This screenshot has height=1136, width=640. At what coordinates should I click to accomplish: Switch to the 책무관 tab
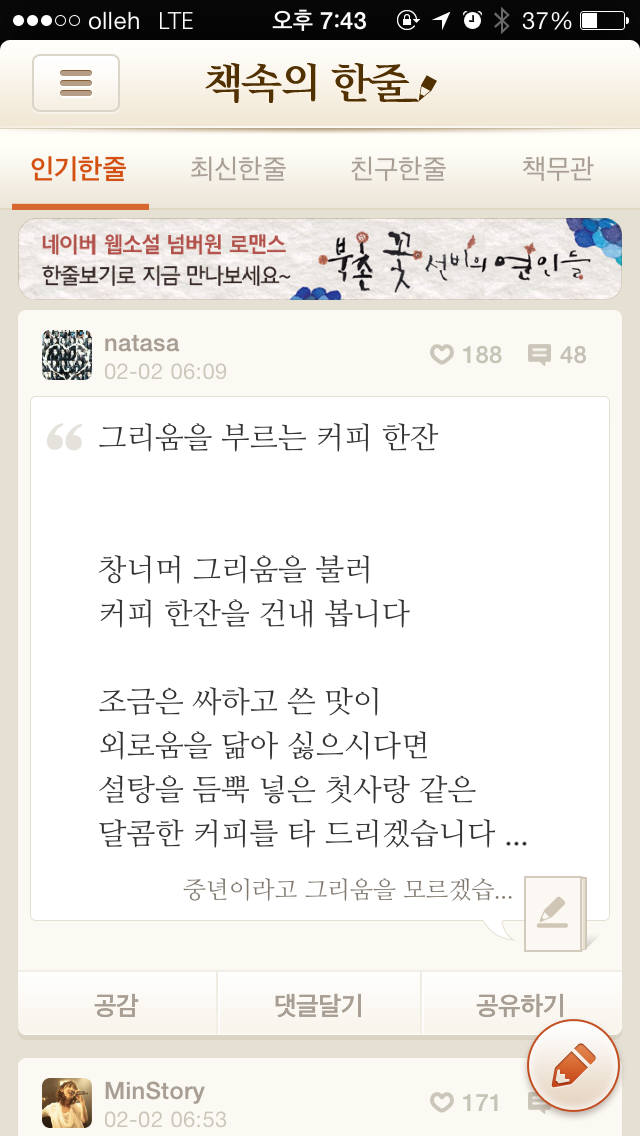pos(557,168)
